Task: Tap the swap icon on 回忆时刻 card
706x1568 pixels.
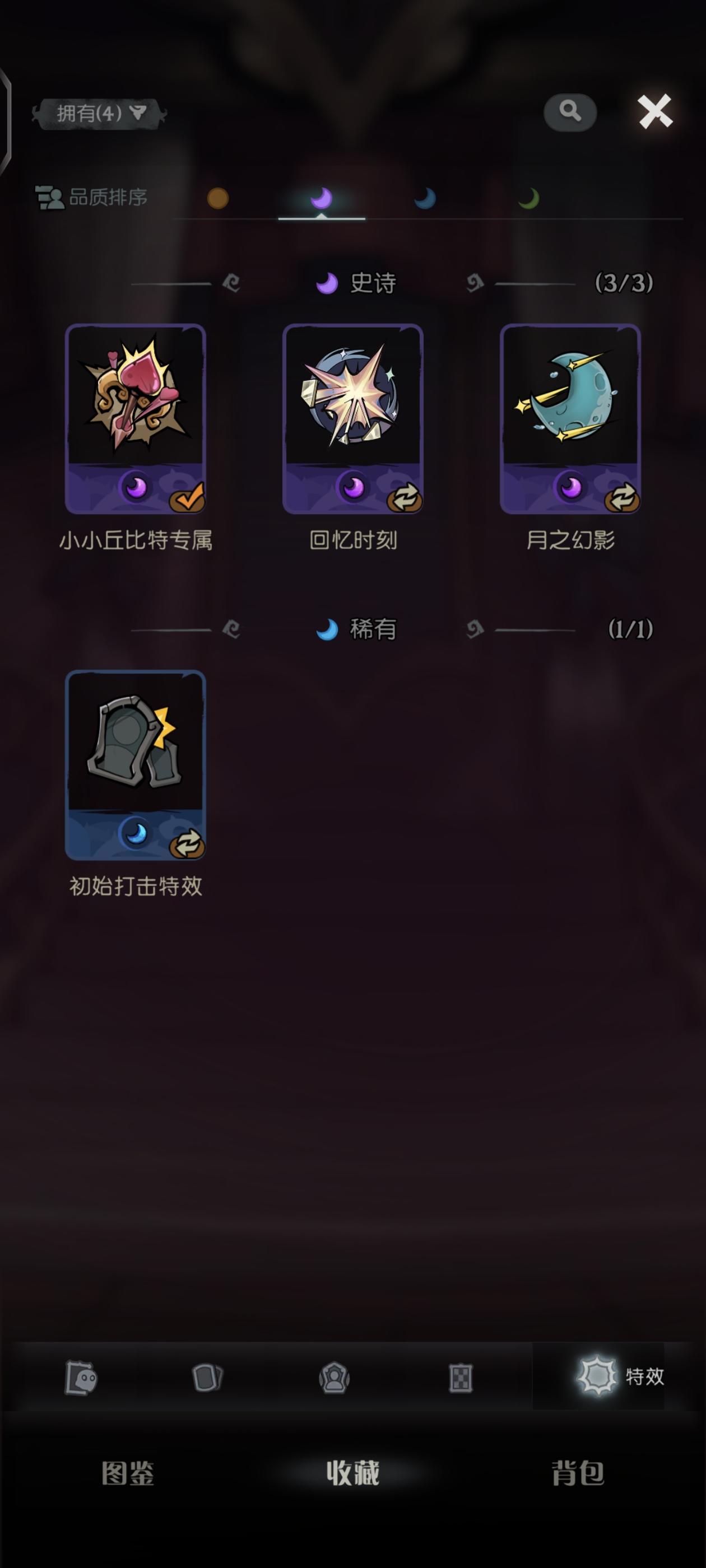Action: tap(406, 500)
